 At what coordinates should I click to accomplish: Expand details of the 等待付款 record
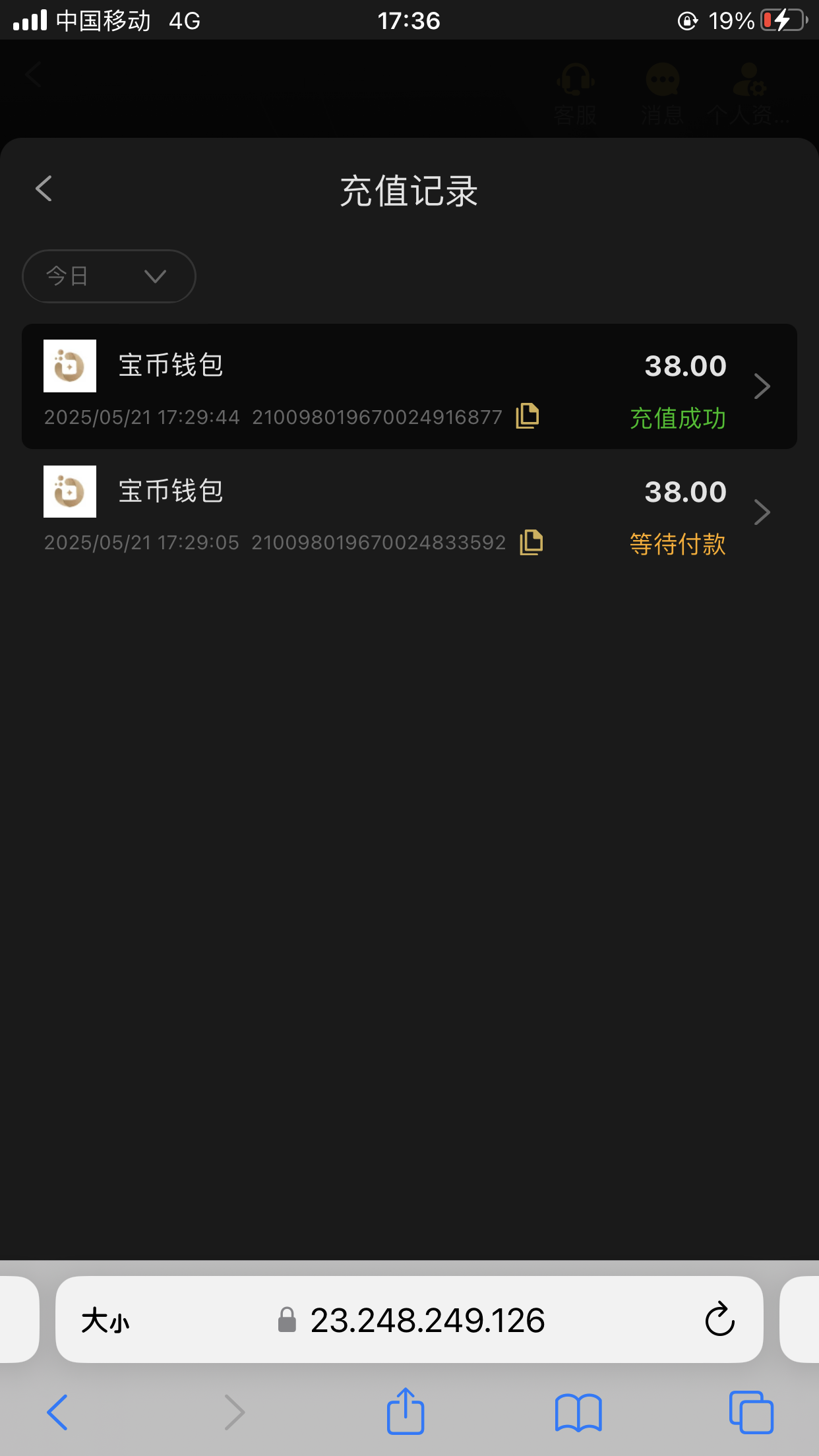pos(762,512)
